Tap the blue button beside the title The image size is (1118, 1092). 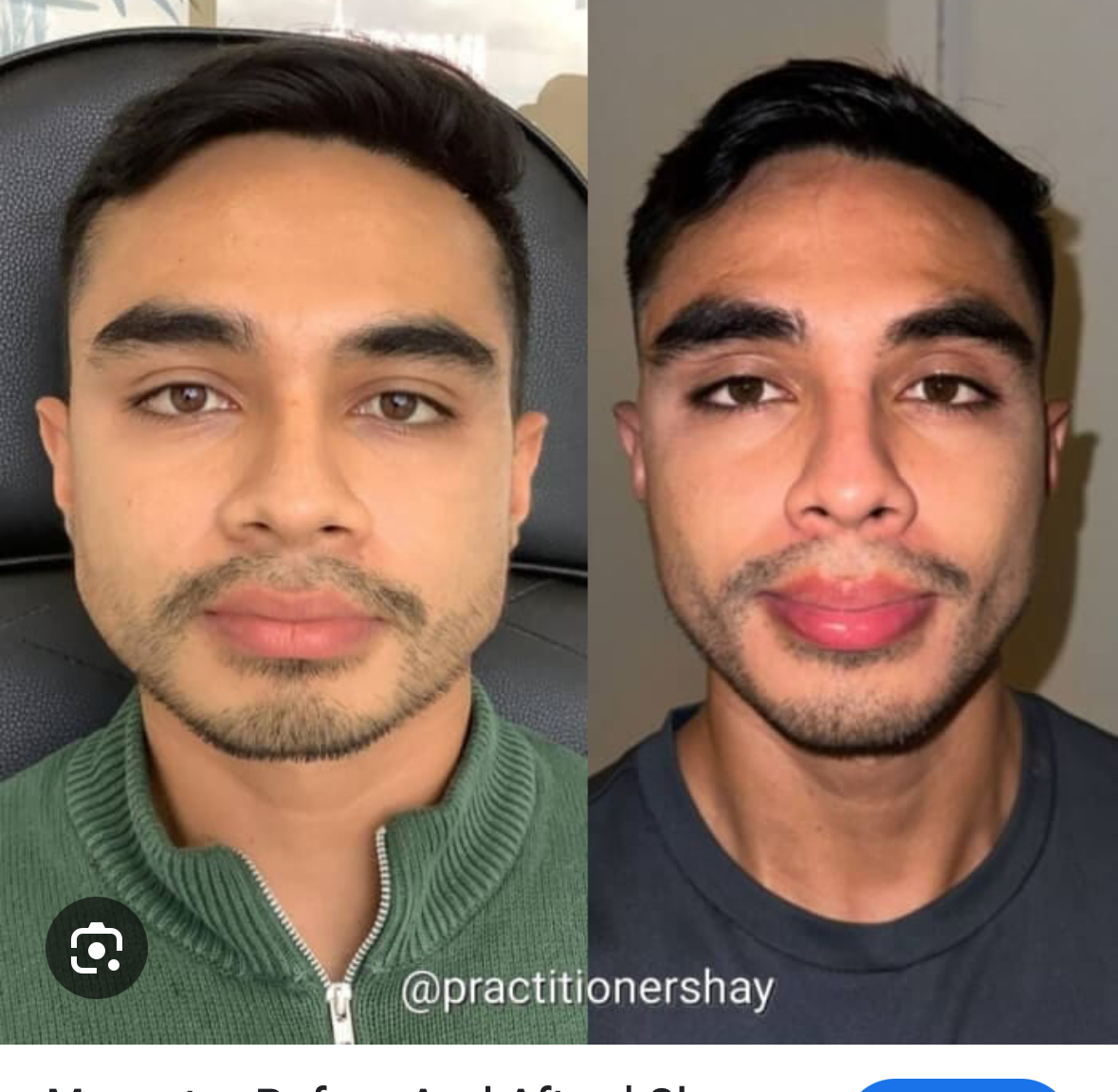tap(958, 1084)
